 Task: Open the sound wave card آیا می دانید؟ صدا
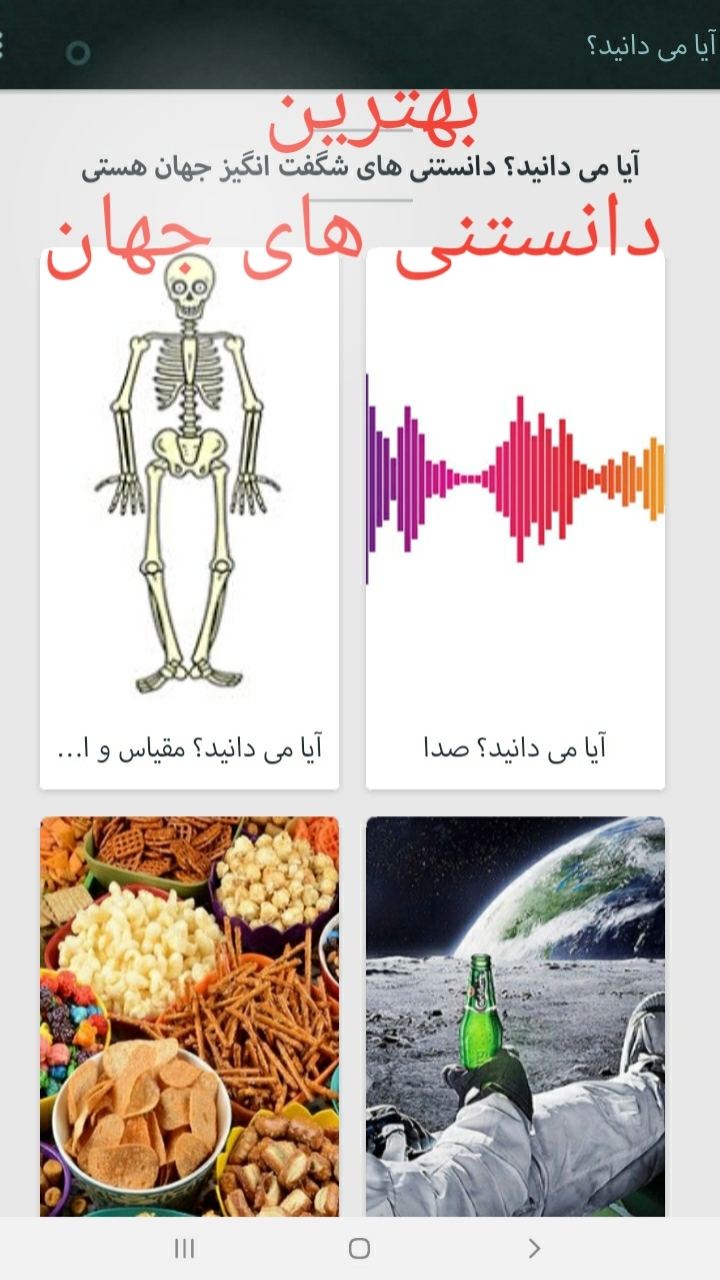click(x=515, y=518)
